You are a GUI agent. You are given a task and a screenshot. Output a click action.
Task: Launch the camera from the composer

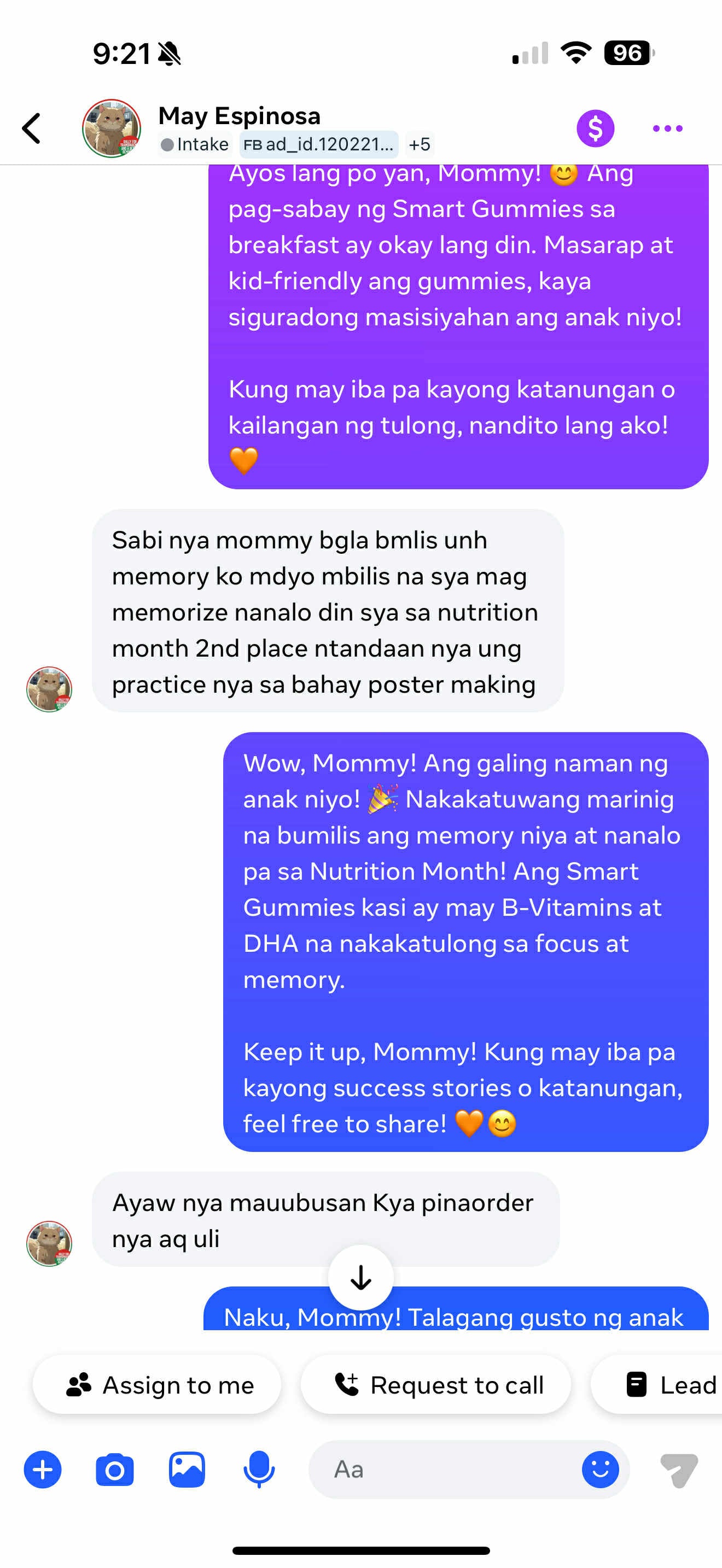114,1470
